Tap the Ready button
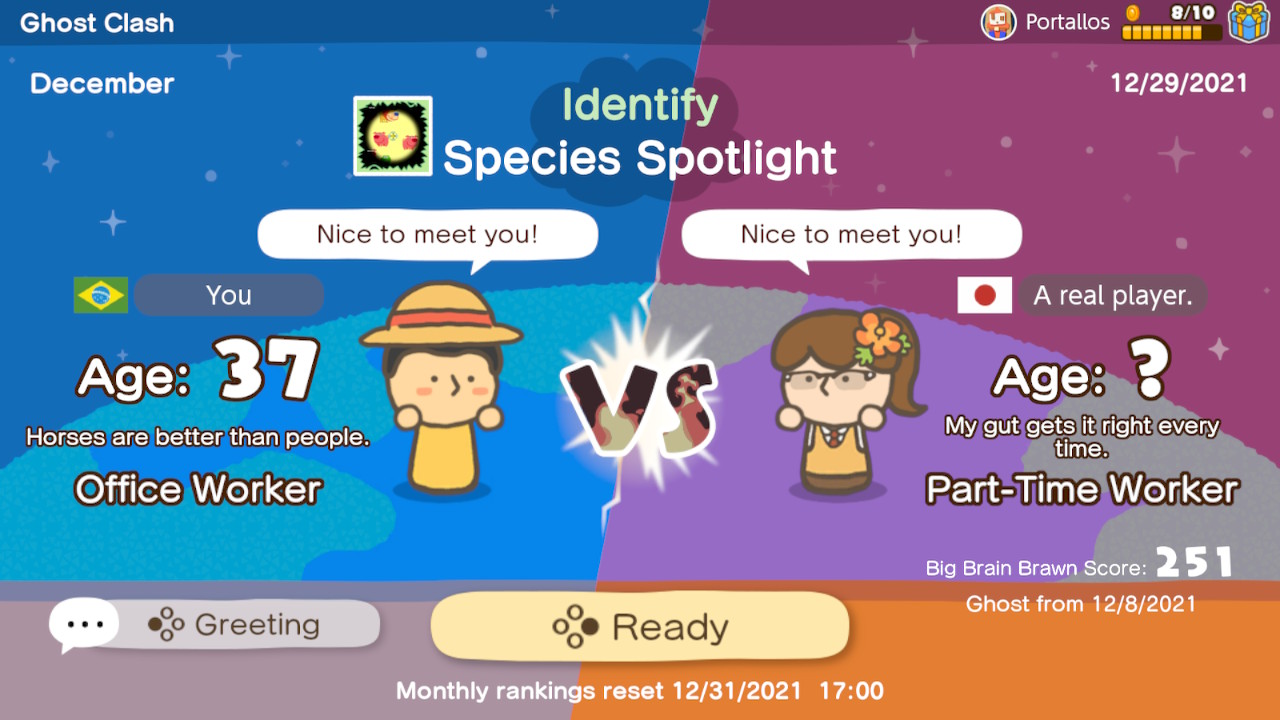This screenshot has height=720, width=1280. (640, 627)
